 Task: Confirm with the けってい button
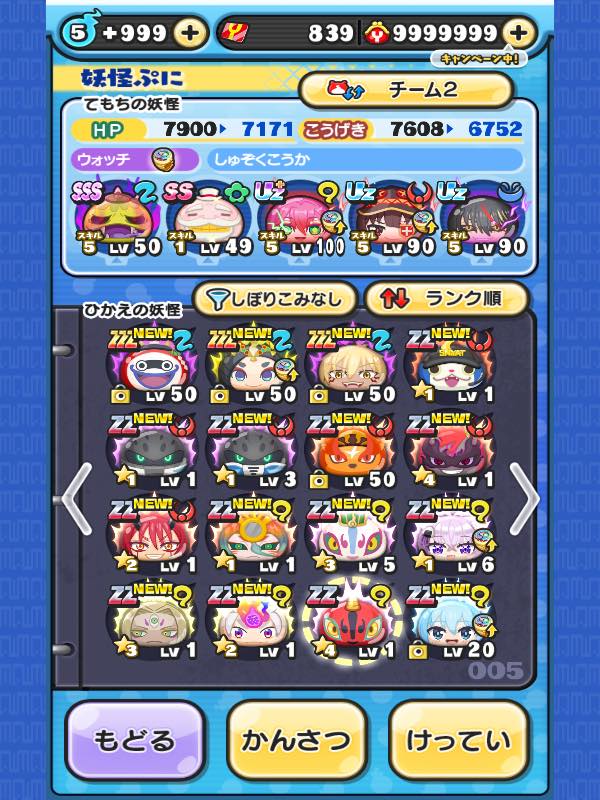pos(459,741)
